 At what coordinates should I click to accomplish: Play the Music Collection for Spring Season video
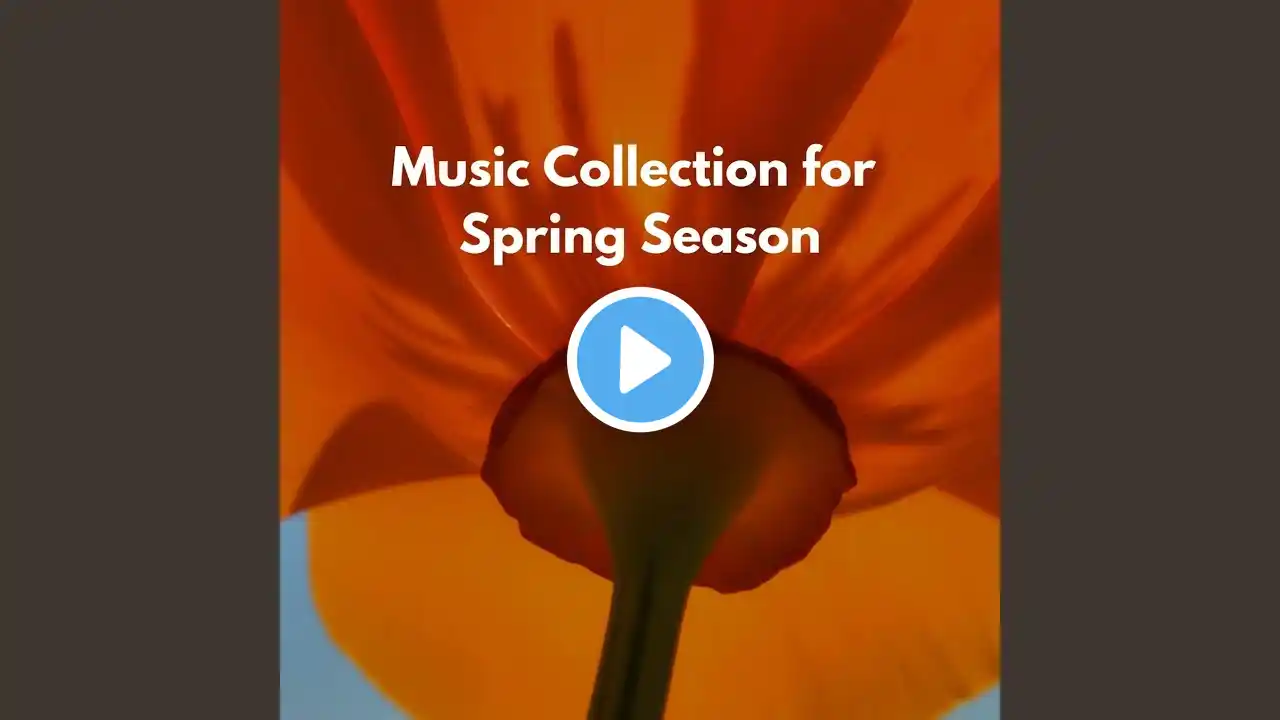pyautogui.click(x=640, y=360)
